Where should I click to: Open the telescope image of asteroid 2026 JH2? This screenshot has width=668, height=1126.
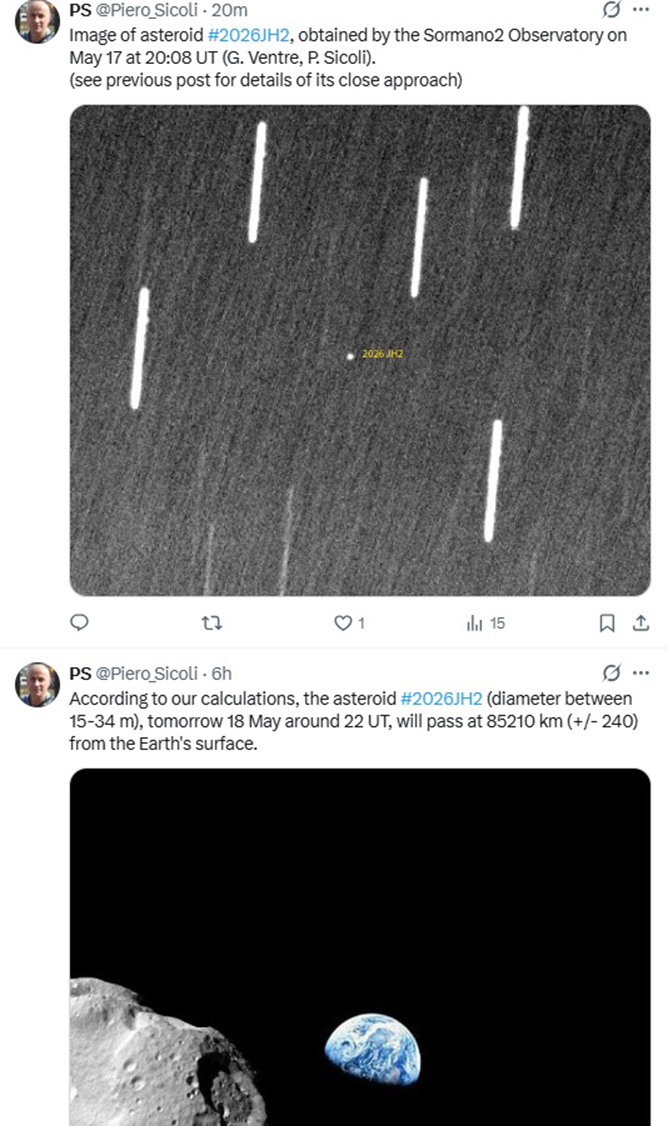pos(360,350)
